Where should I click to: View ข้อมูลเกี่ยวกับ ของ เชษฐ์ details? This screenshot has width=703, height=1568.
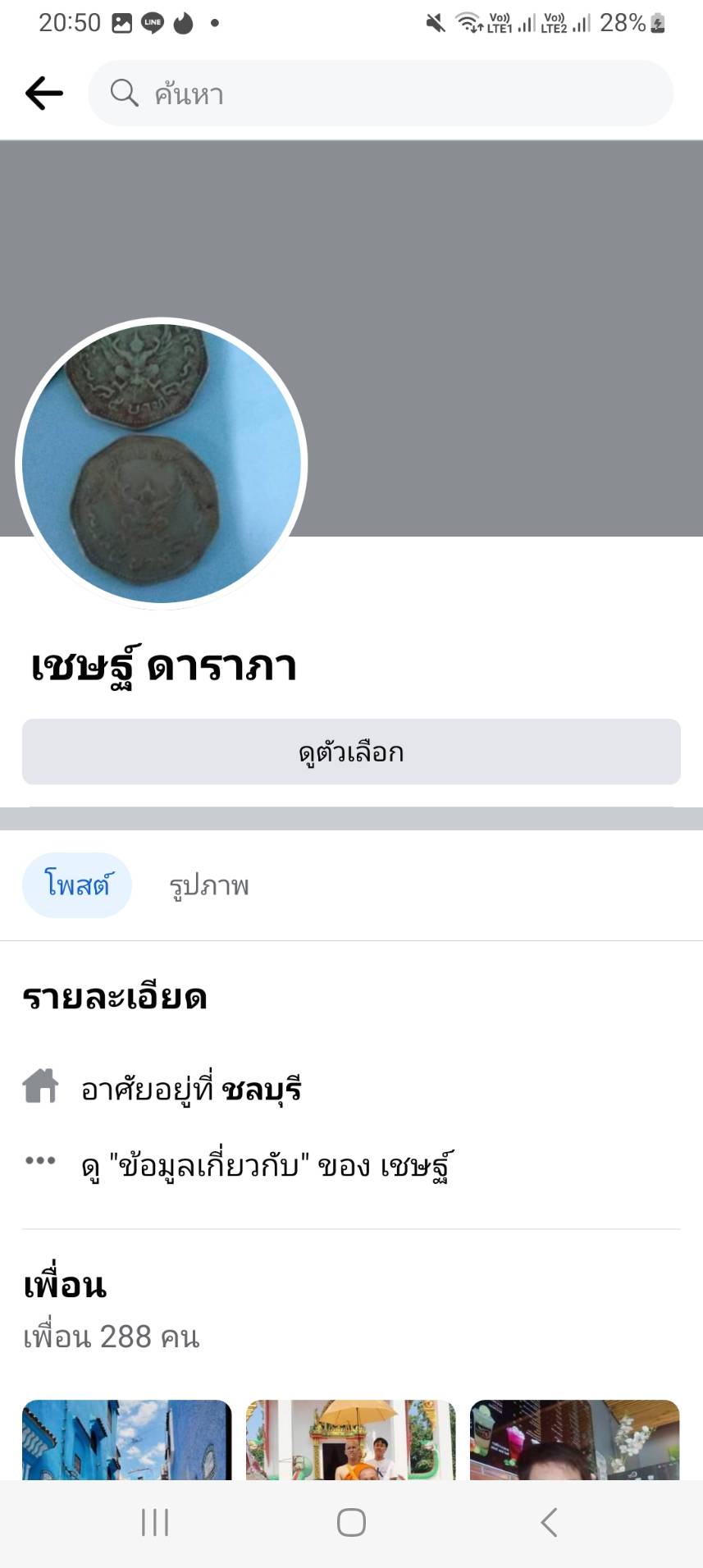(x=267, y=1165)
